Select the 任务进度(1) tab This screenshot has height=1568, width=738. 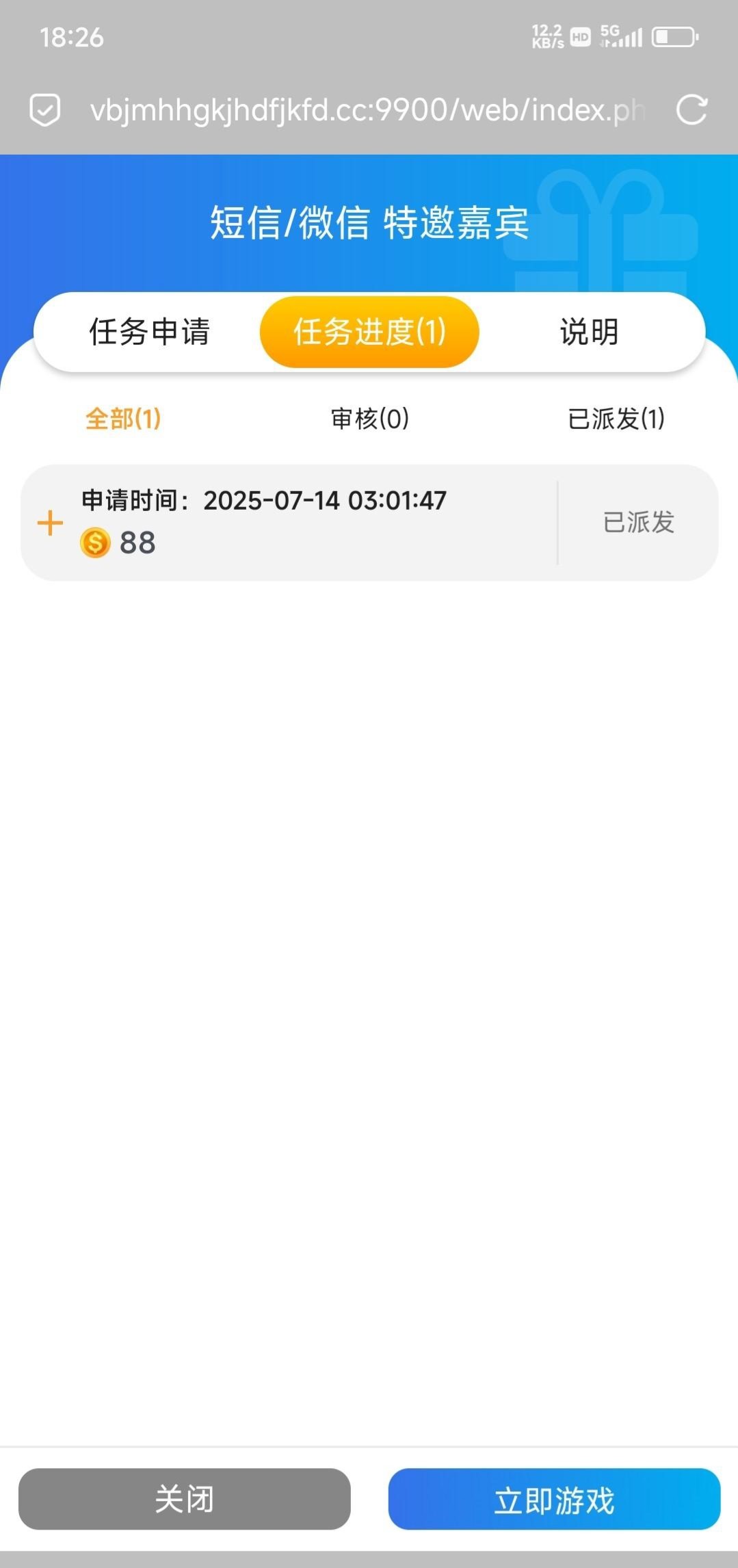369,332
